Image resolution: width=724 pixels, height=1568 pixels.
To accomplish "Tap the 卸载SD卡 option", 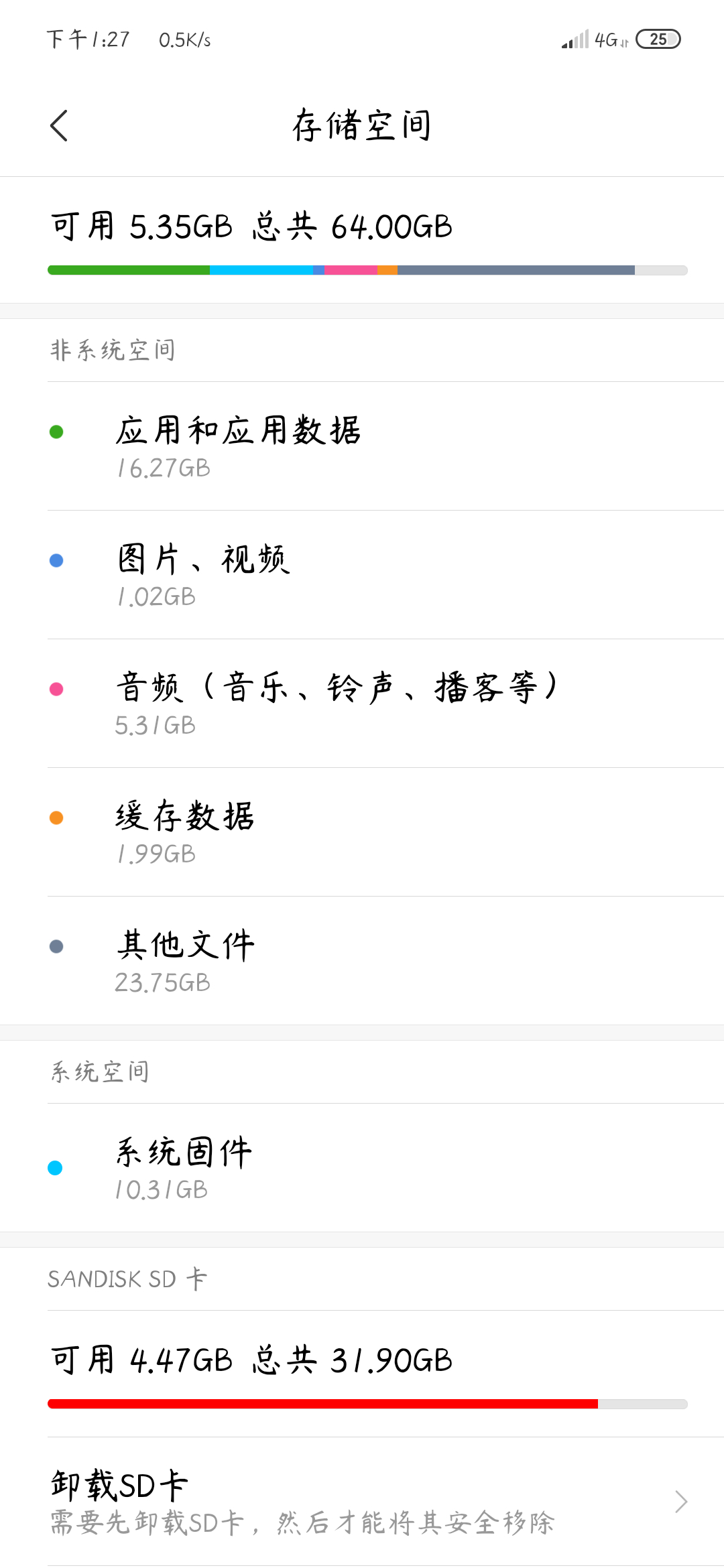I will 362,1501.
